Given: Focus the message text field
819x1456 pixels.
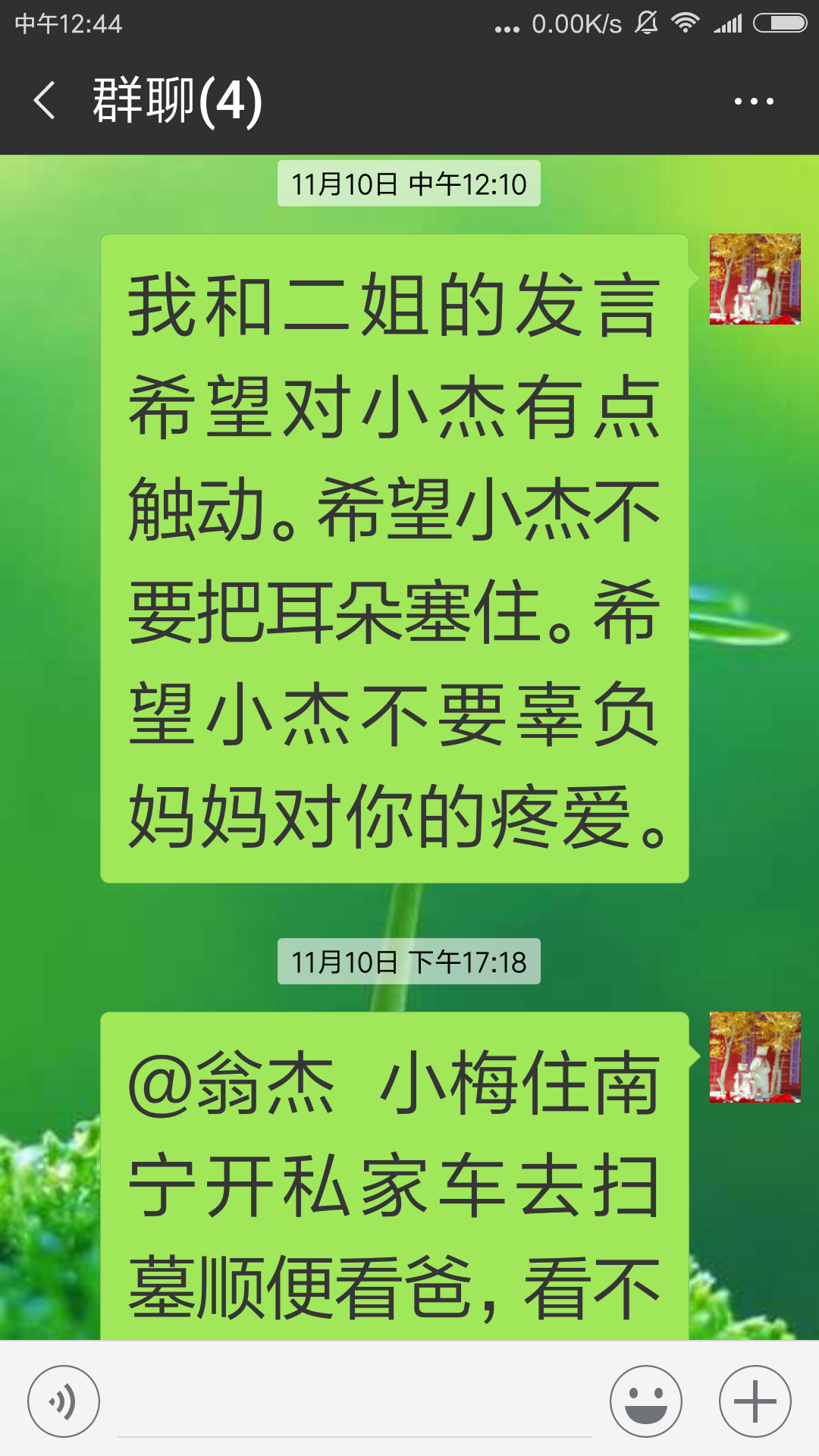Looking at the screenshot, I should (354, 1403).
